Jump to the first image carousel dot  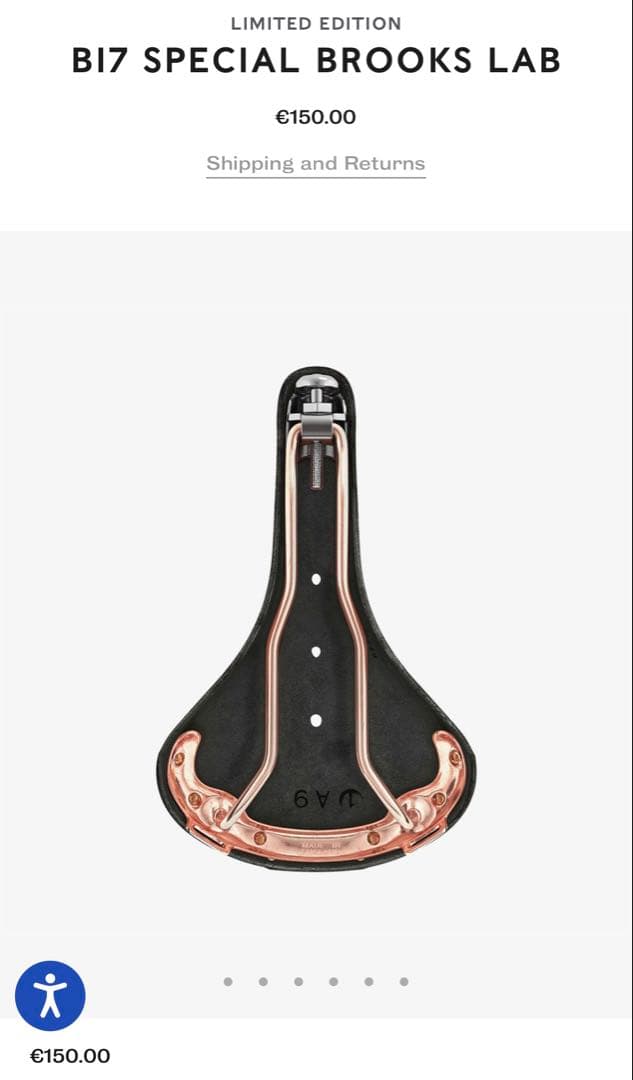(x=228, y=982)
